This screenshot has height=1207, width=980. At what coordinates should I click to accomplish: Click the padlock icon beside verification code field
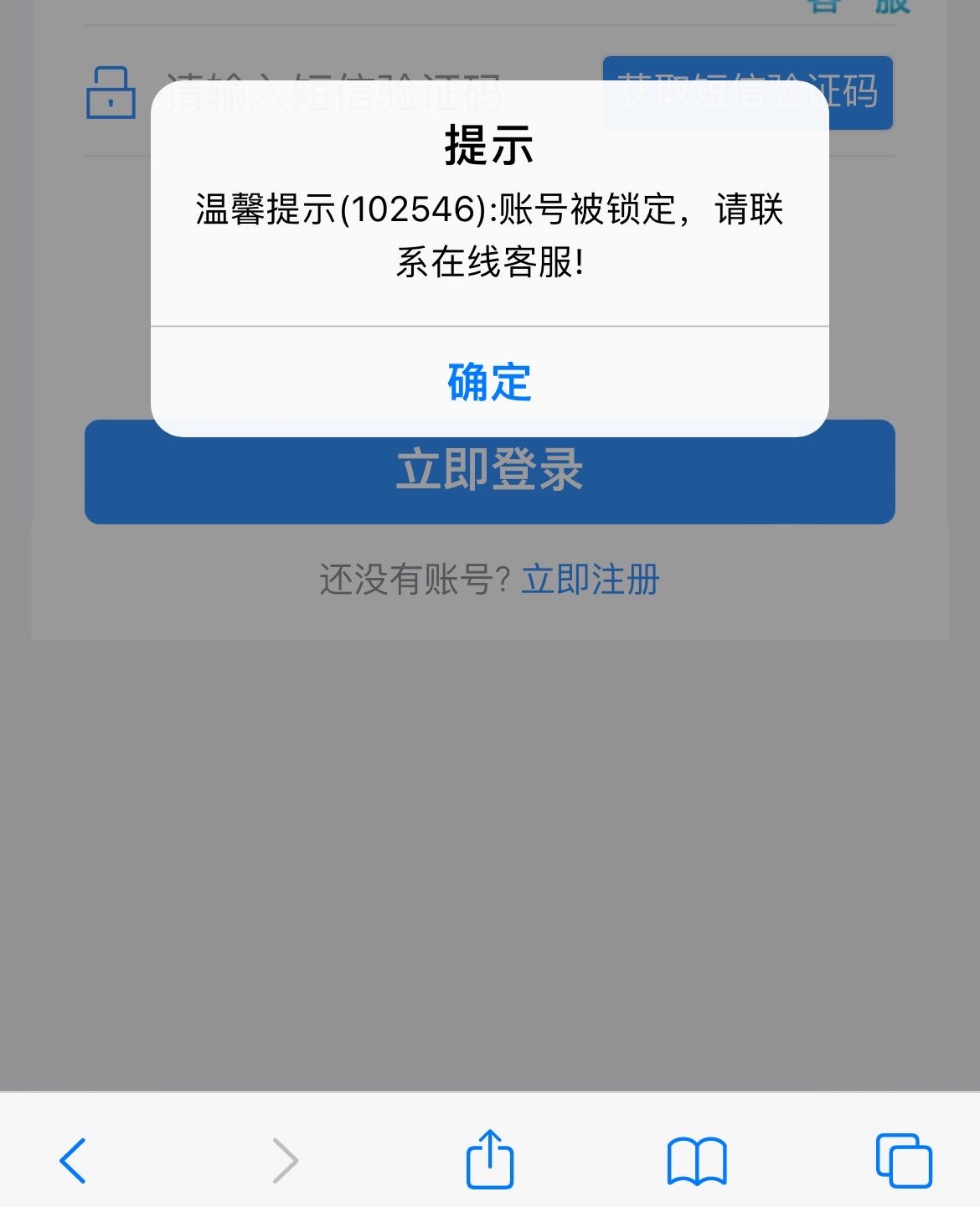pyautogui.click(x=110, y=93)
